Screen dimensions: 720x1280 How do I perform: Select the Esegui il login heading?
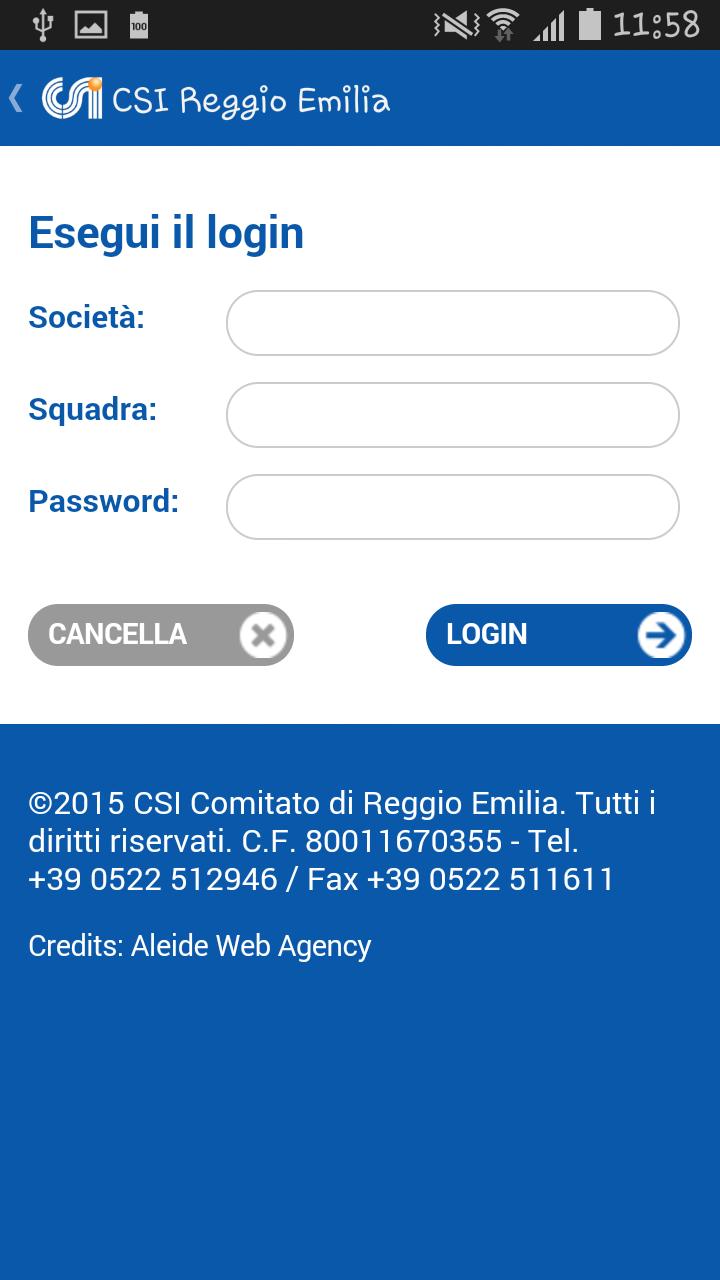pyautogui.click(x=166, y=232)
